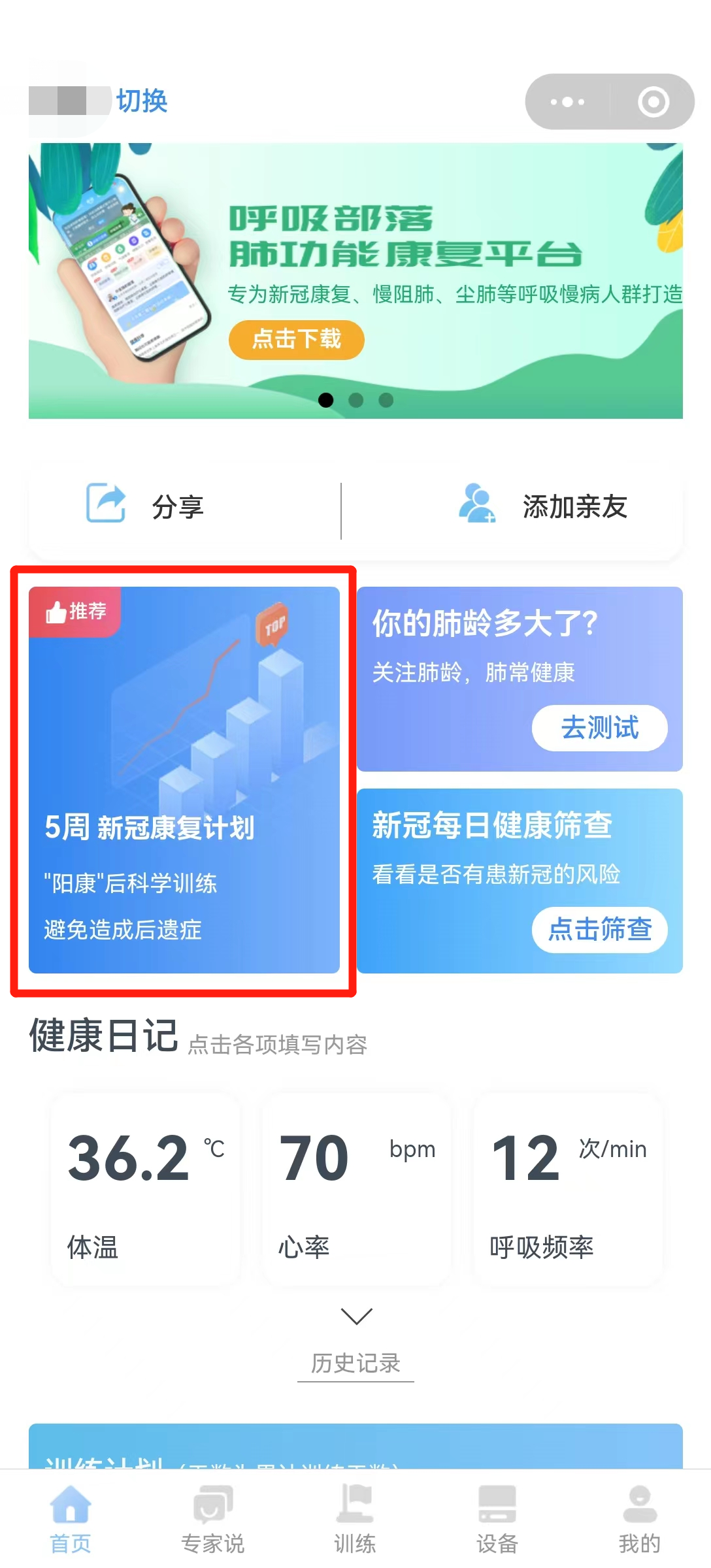
Task: Close the mini program via circle button
Action: 653,102
